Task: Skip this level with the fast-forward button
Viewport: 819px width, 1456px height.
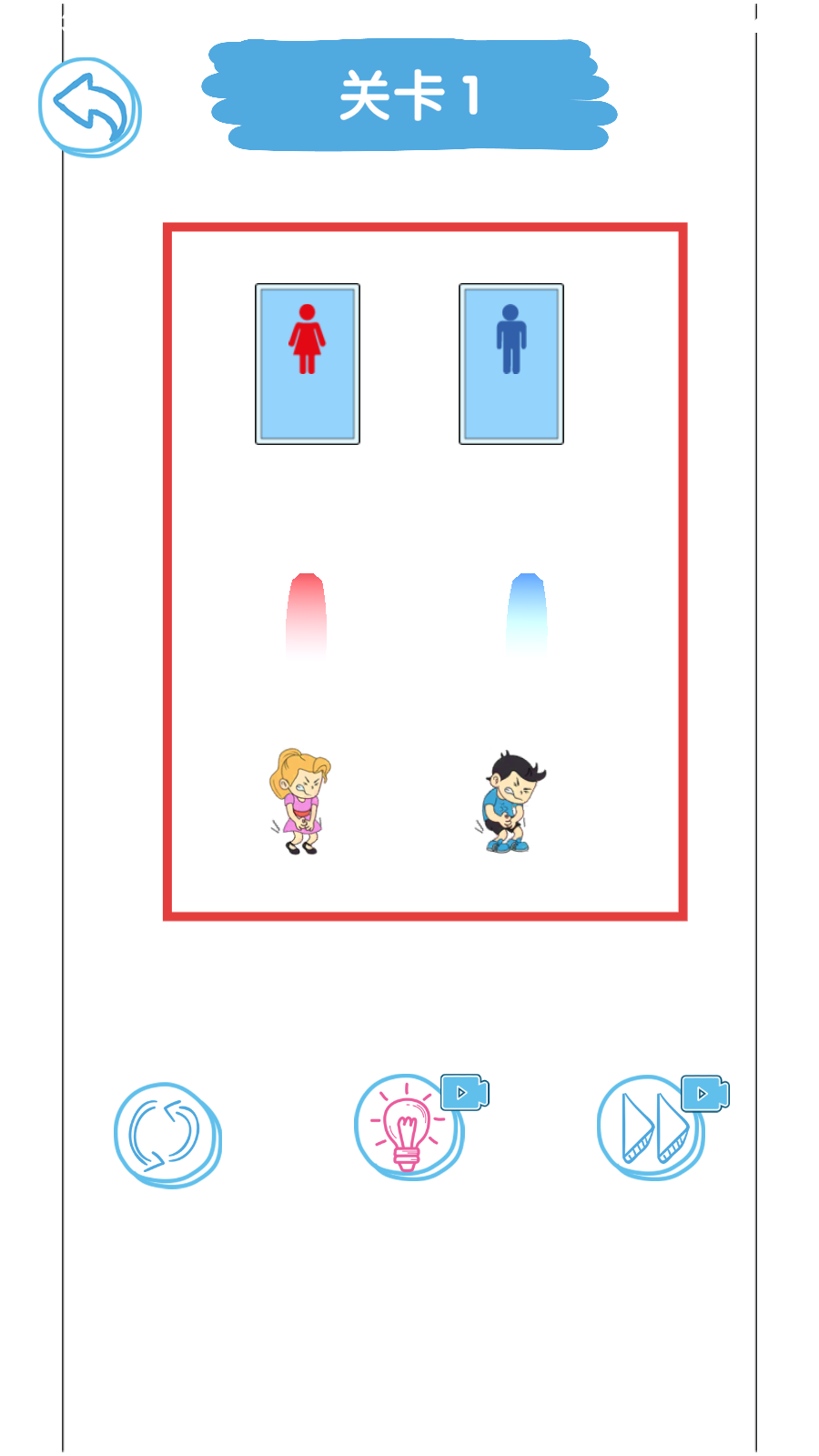Action: pyautogui.click(x=652, y=1128)
